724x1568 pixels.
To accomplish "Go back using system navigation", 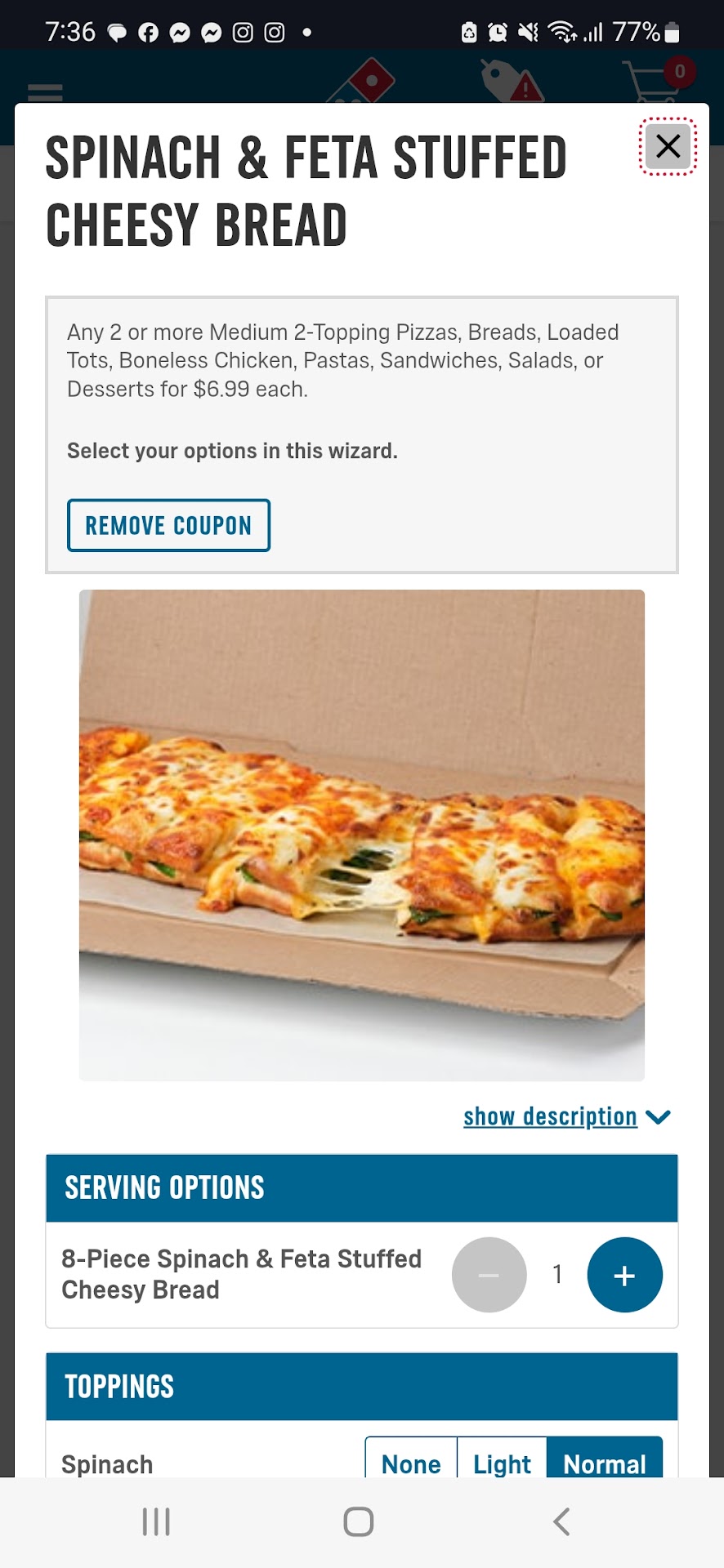I will [561, 1521].
